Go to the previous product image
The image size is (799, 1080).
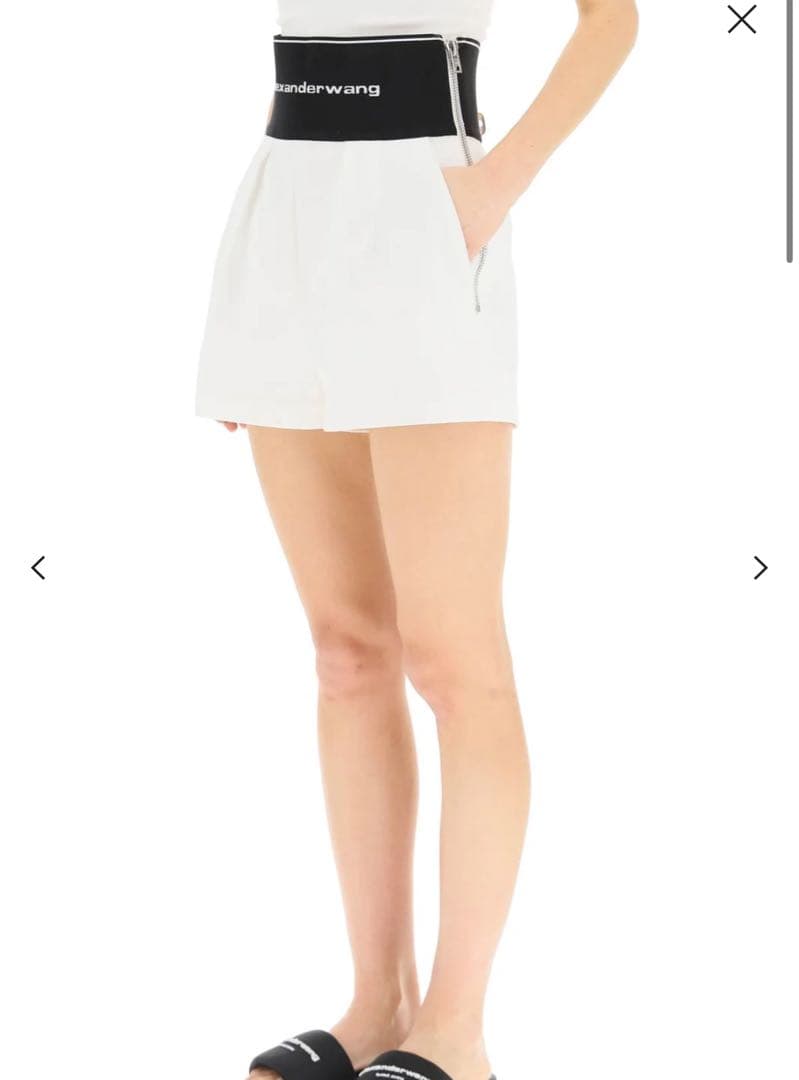coord(38,568)
